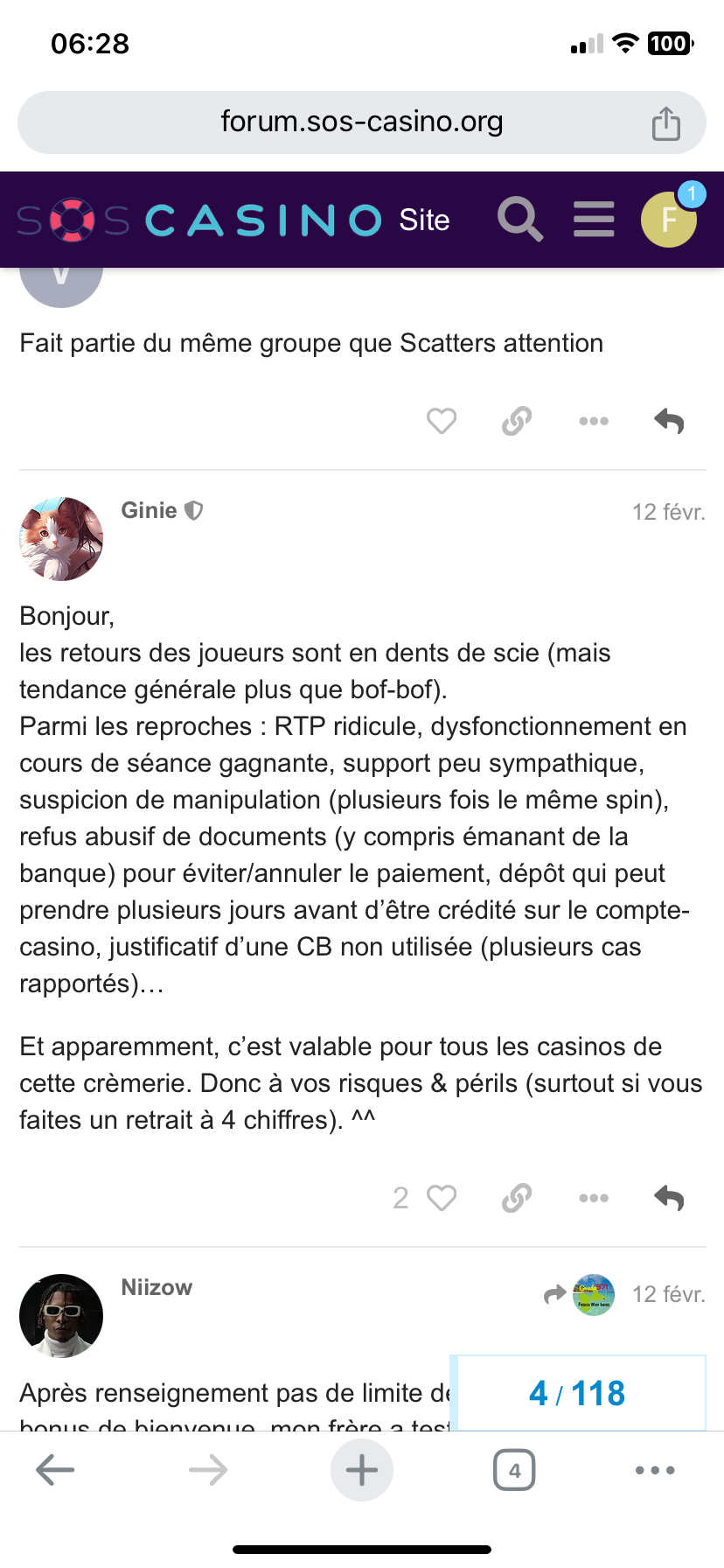Open the Site link in header

pos(424,220)
